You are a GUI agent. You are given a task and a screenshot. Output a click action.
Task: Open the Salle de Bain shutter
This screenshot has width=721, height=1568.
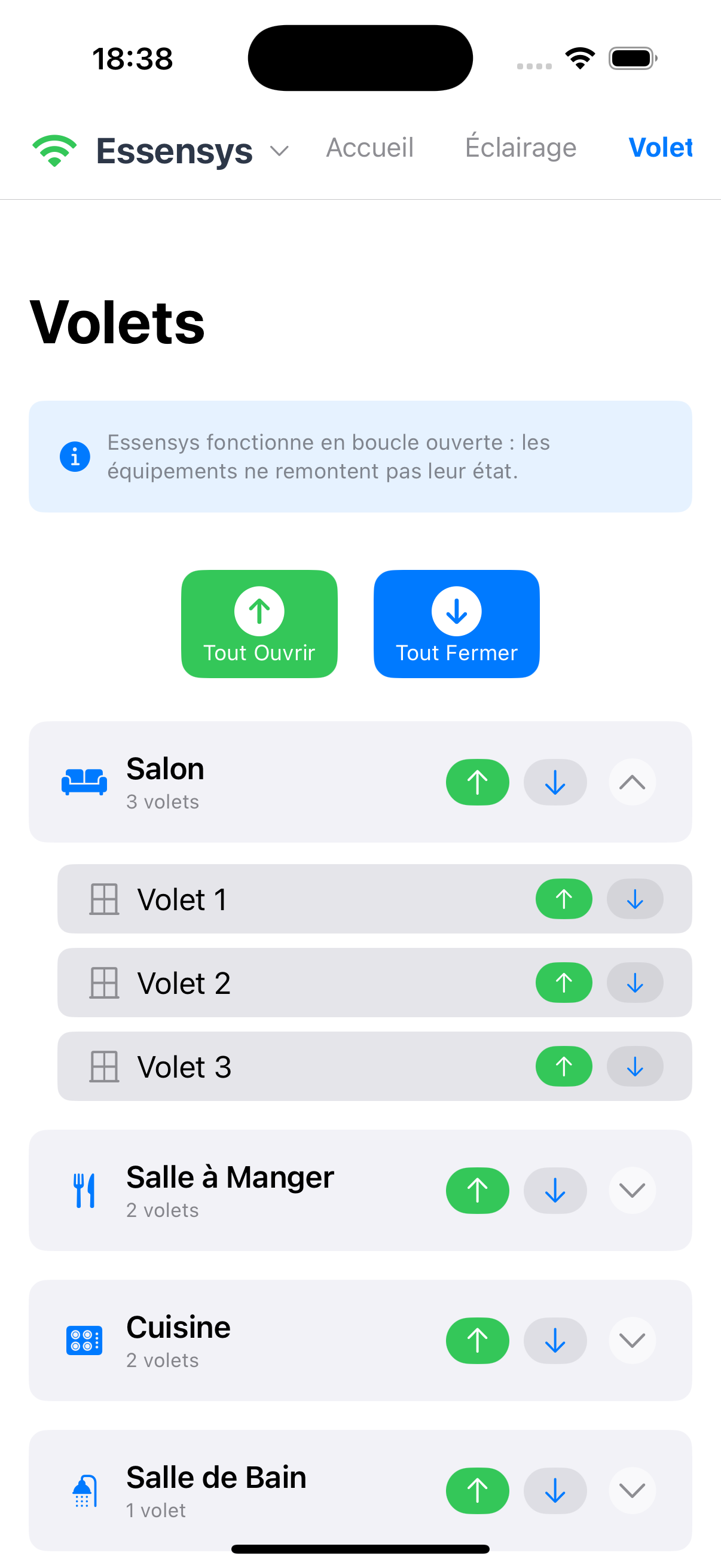pos(477,1491)
